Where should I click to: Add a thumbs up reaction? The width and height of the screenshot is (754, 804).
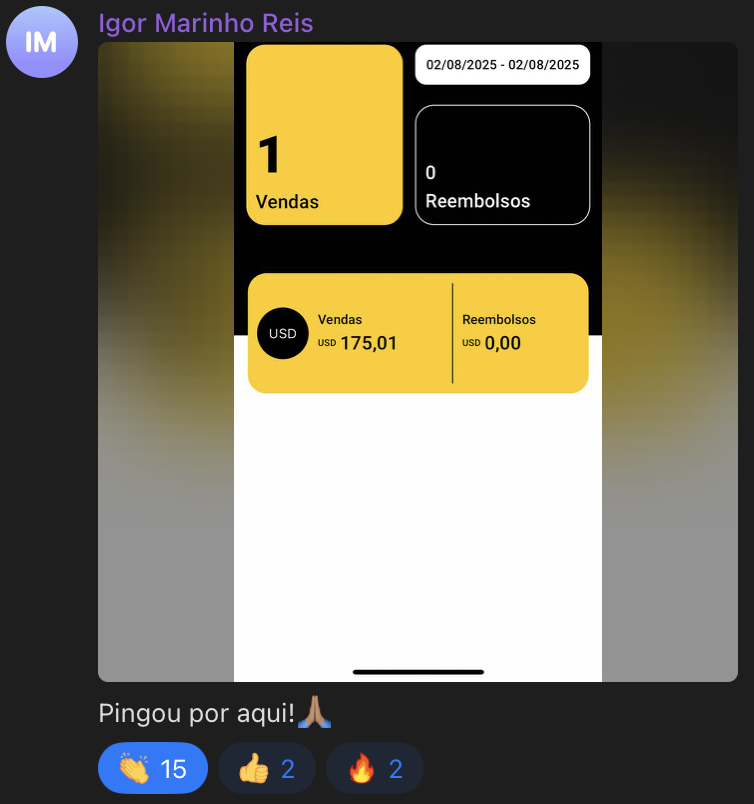pyautogui.click(x=266, y=768)
